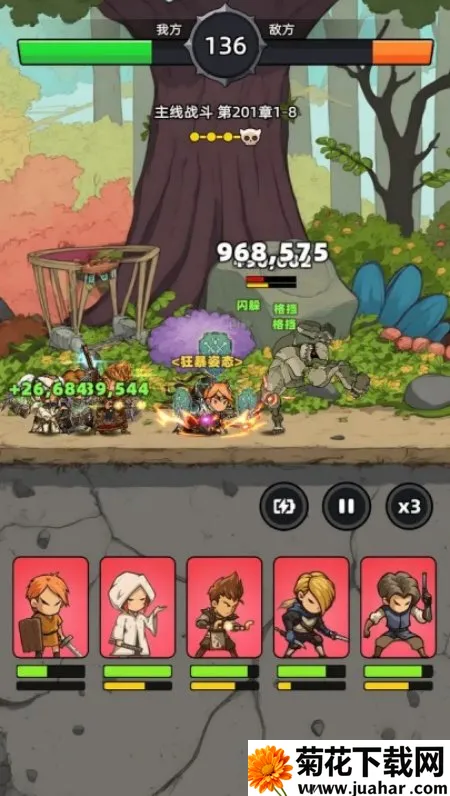
Task: Toggle the battery power-saving button
Action: [x=284, y=506]
